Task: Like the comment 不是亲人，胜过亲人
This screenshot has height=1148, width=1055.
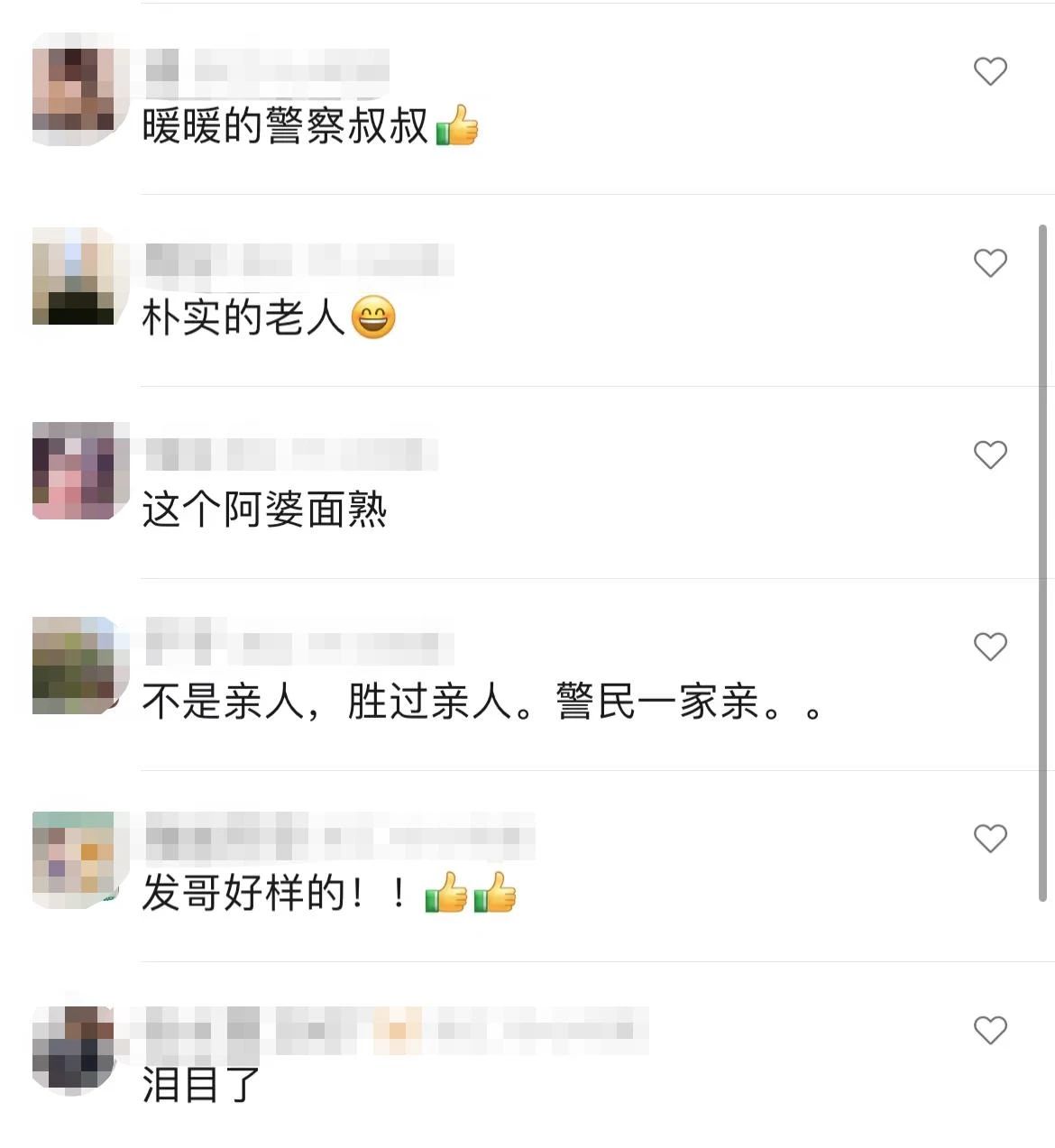Action: tap(990, 647)
